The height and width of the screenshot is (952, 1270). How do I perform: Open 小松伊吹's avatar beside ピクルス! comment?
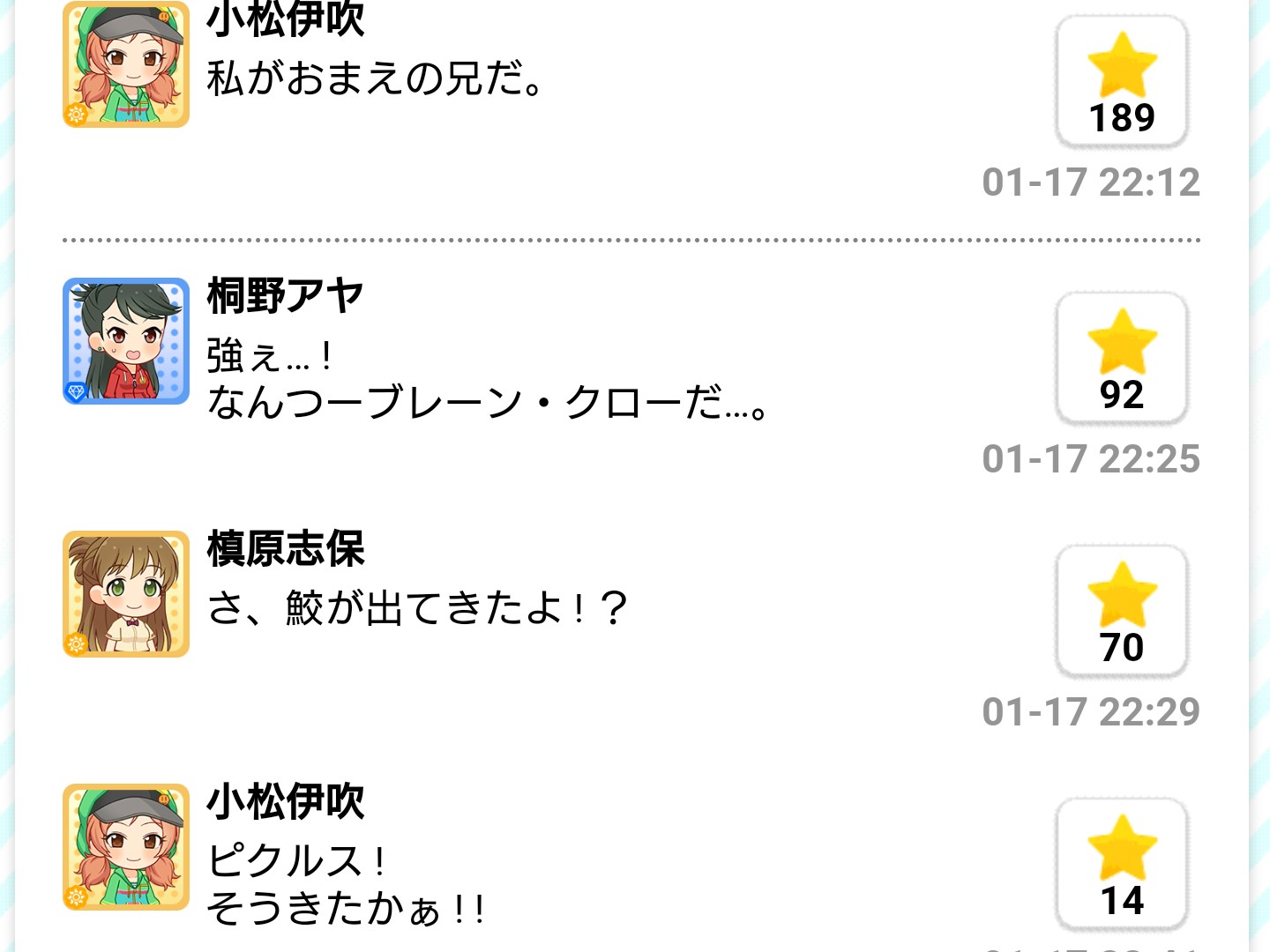pos(126,847)
